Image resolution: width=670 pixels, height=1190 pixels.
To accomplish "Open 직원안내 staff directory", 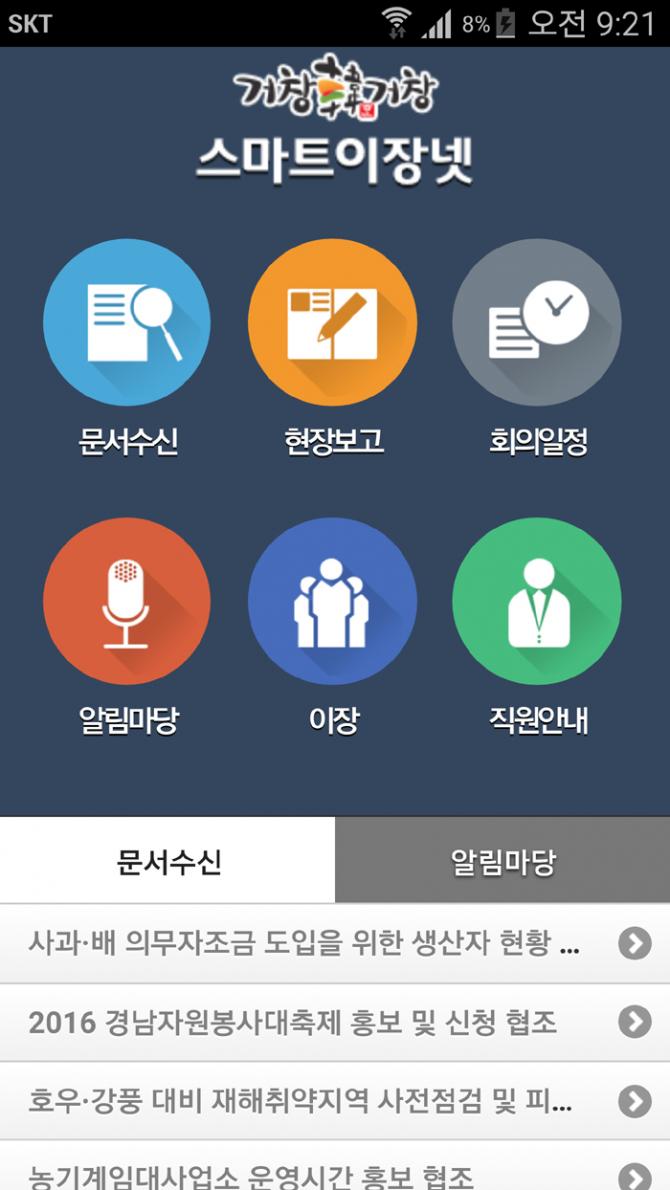I will (x=537, y=601).
